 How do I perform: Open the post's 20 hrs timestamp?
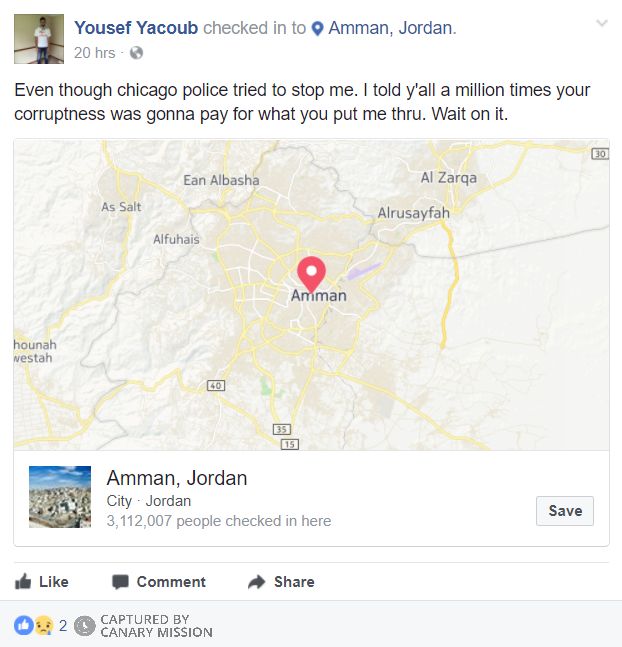pyautogui.click(x=94, y=52)
